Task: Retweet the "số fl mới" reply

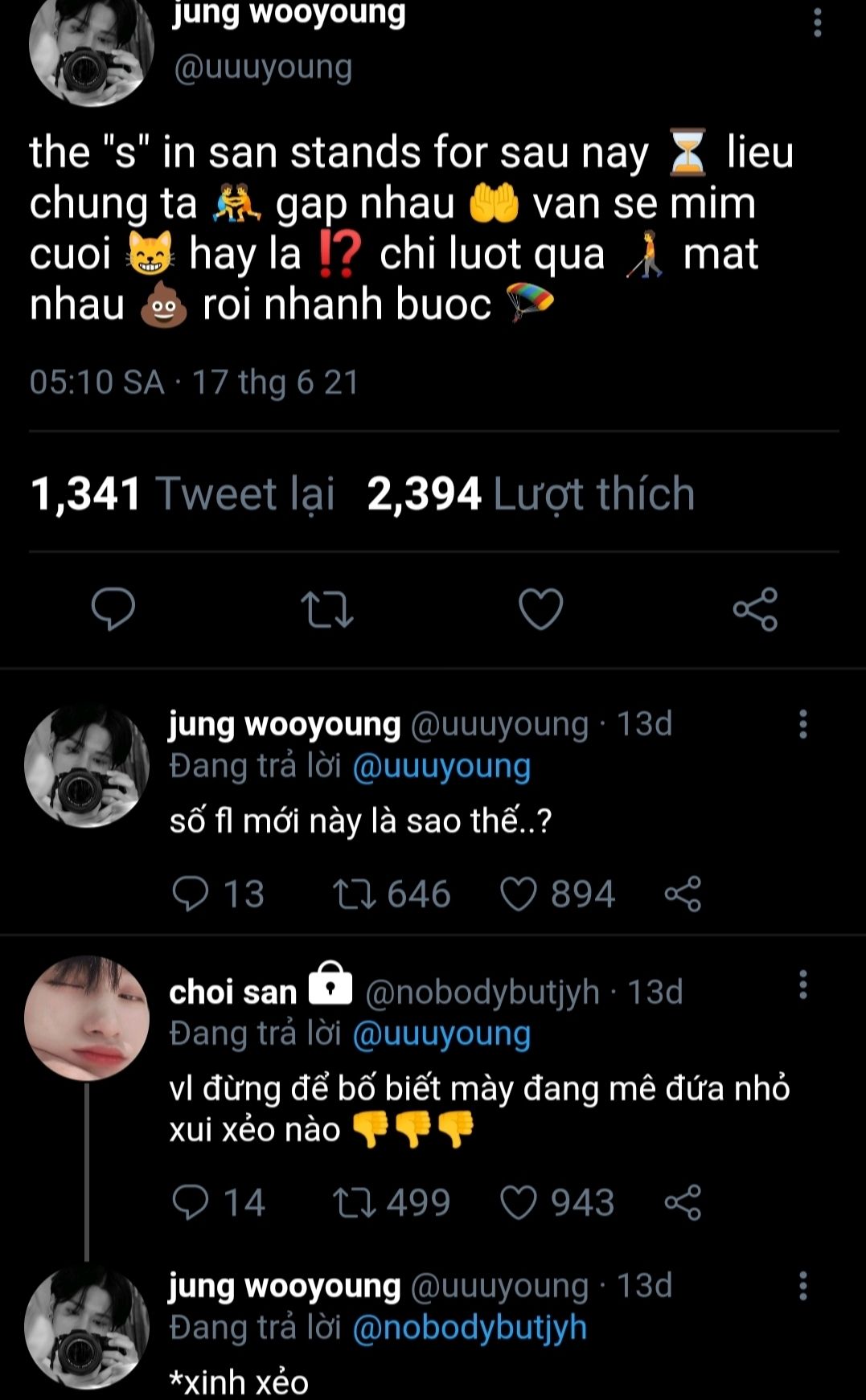Action: (x=355, y=894)
